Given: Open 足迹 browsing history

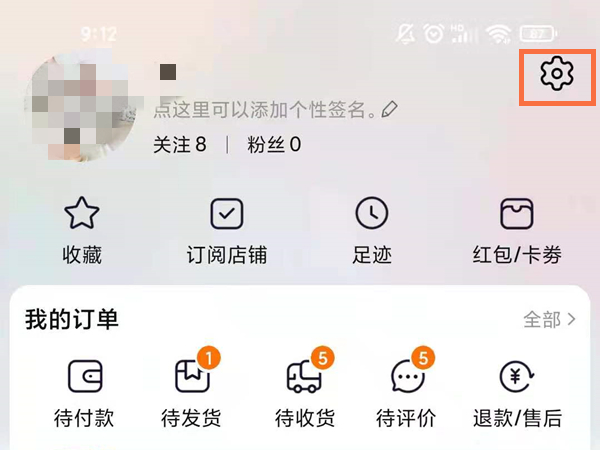Looking at the screenshot, I should [x=372, y=232].
